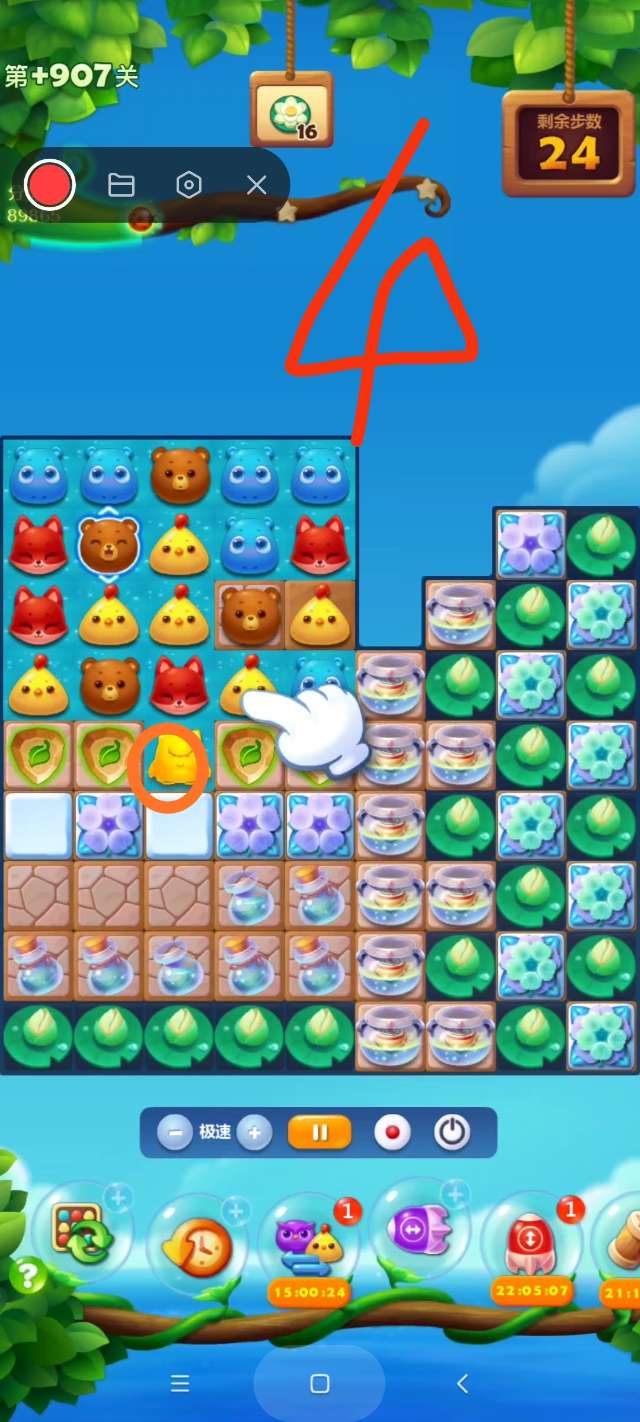The width and height of the screenshot is (640, 1422).
Task: Turn off the tool with the power button
Action: click(452, 1133)
